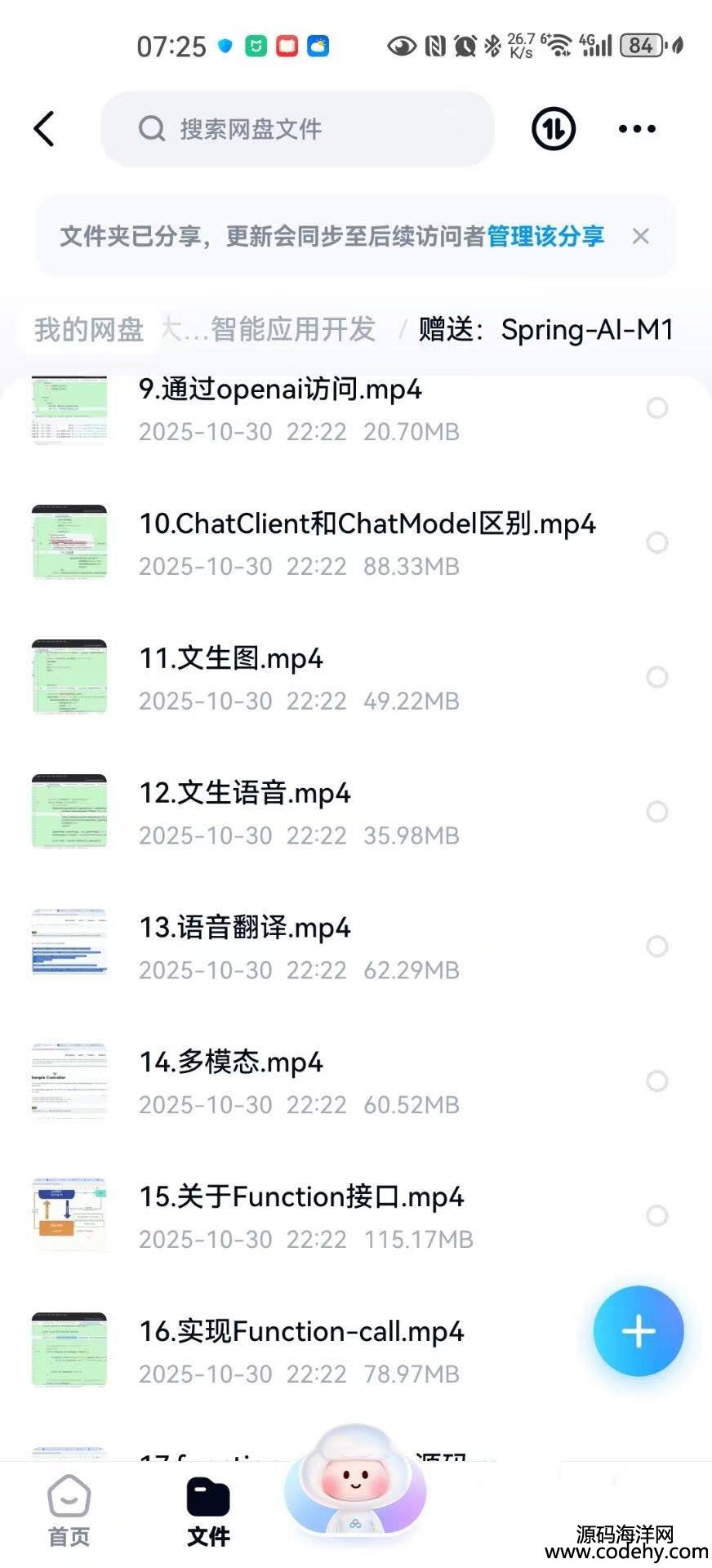Select the circle next to 13.语音翻译.mp4

(x=657, y=947)
